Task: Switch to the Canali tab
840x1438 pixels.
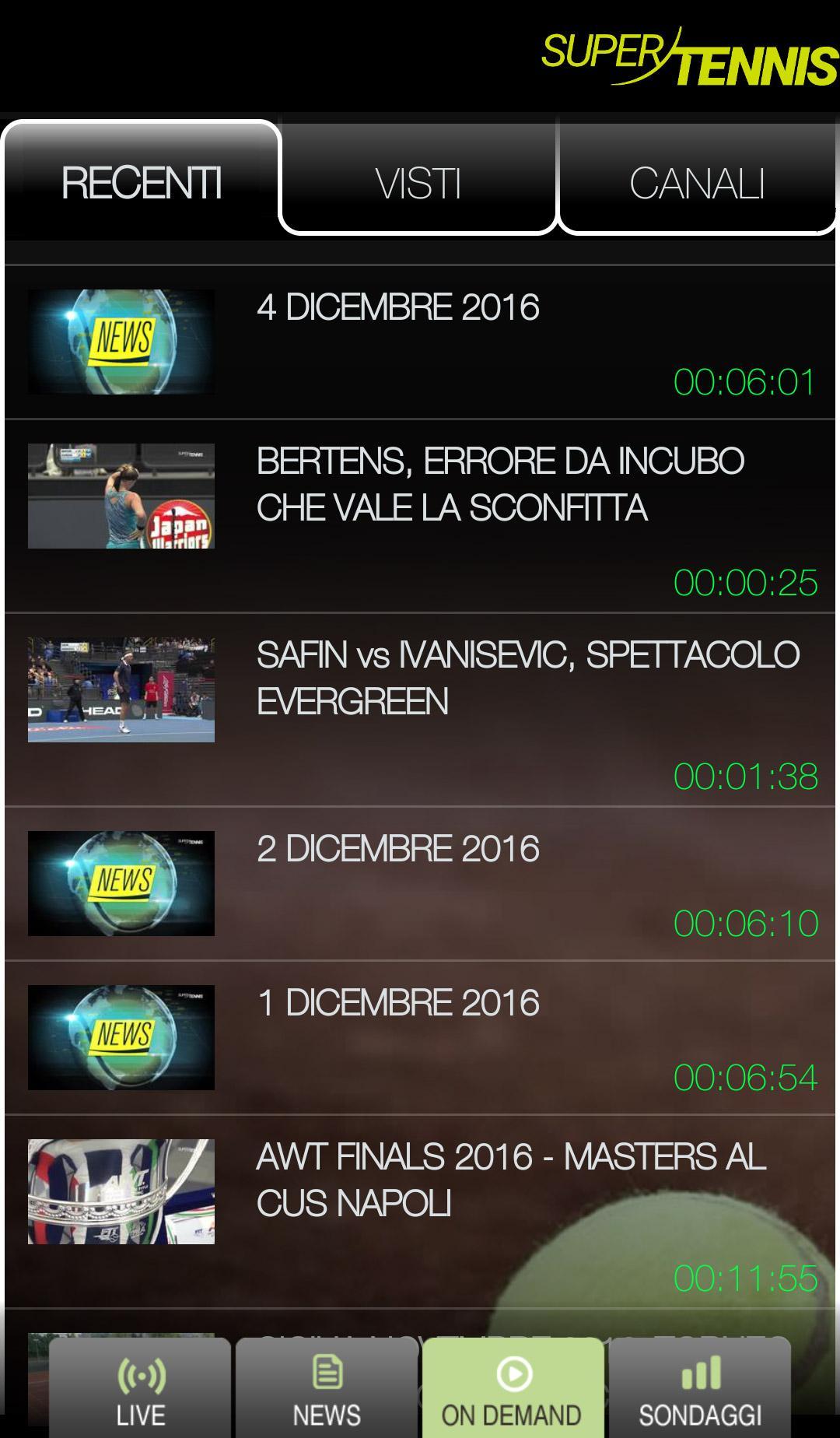Action: [697, 183]
